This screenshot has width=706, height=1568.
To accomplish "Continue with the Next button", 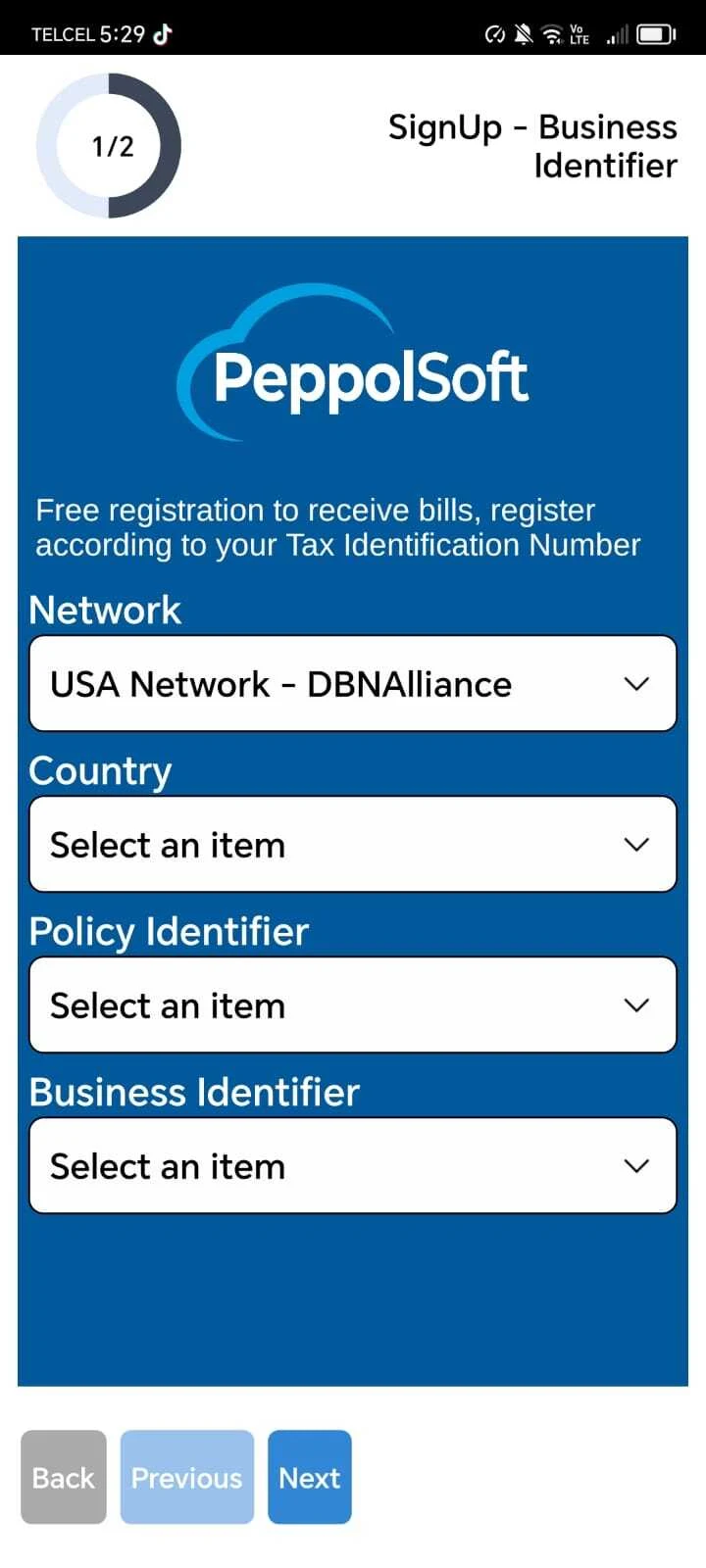I will pyautogui.click(x=310, y=1477).
